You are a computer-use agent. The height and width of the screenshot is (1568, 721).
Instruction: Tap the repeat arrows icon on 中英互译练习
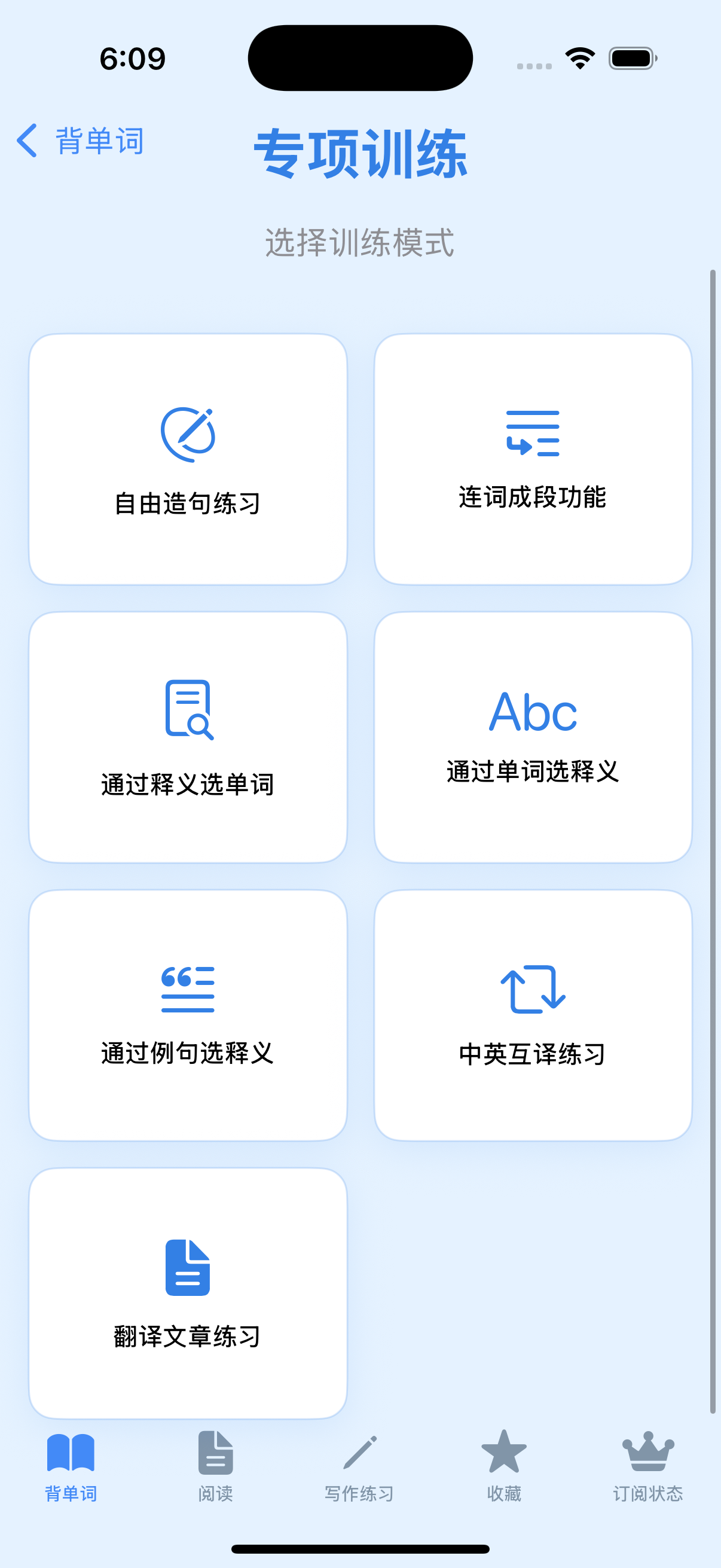click(x=534, y=988)
